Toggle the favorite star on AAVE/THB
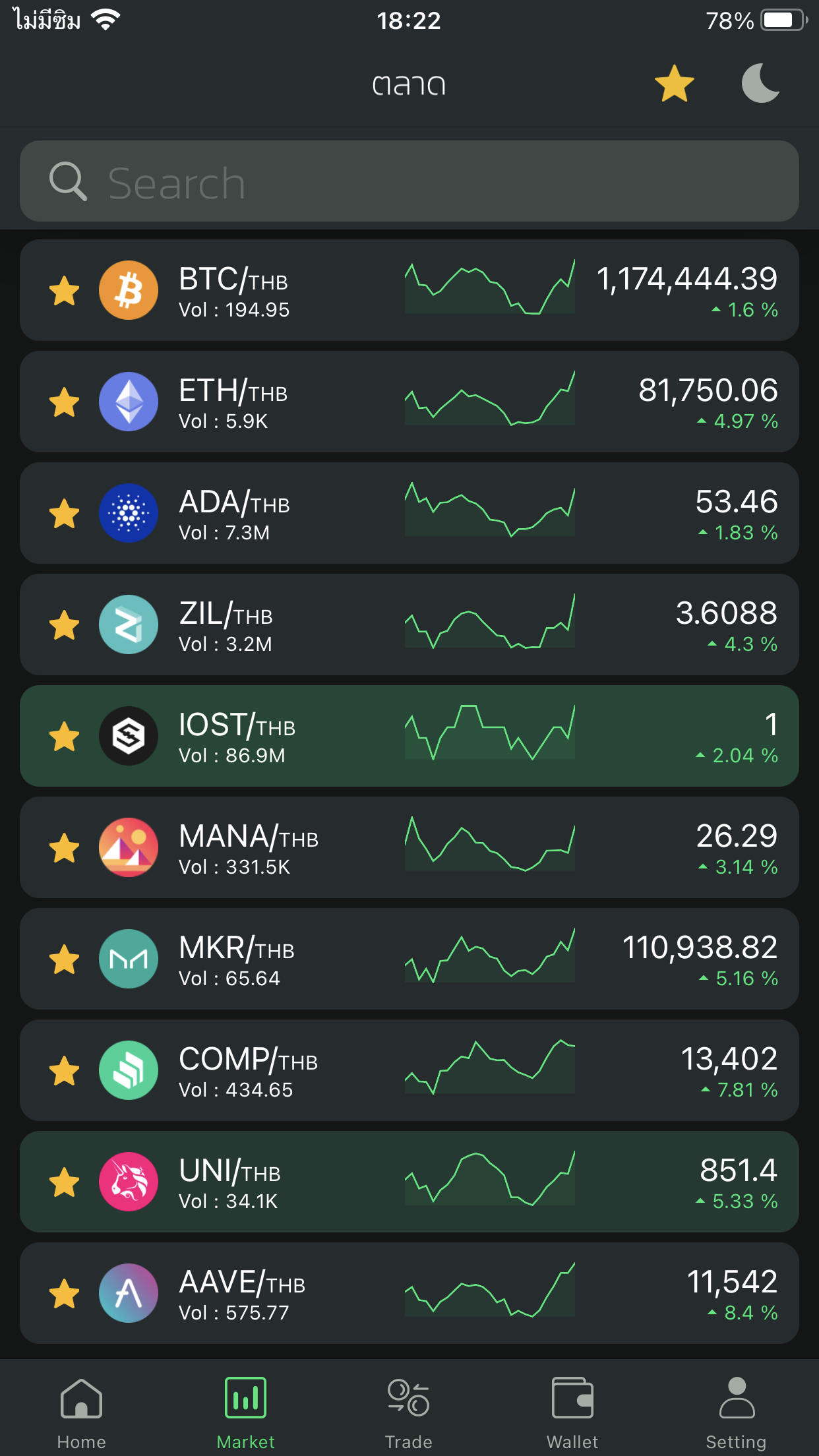819x1456 pixels. click(x=65, y=1294)
